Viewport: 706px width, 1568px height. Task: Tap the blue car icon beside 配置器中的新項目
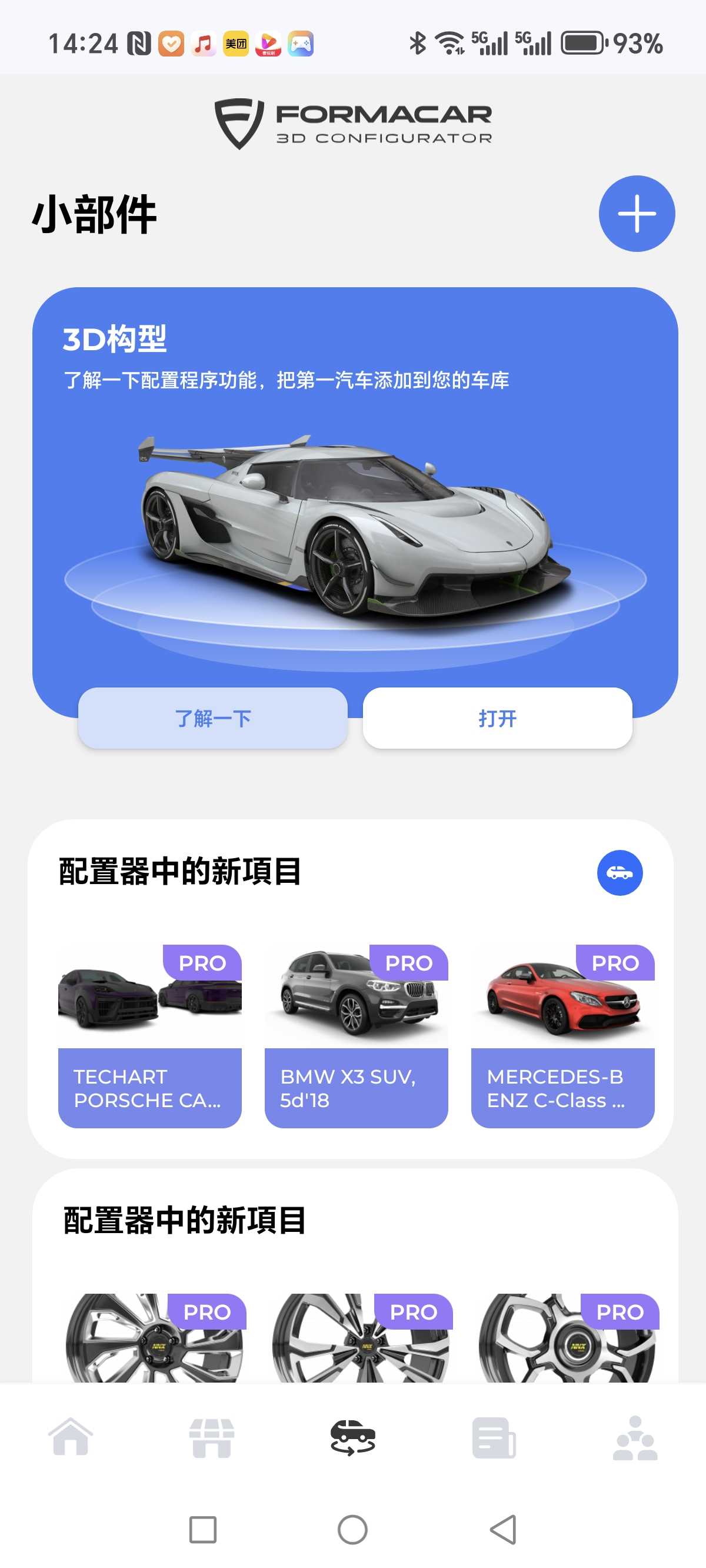click(x=619, y=872)
